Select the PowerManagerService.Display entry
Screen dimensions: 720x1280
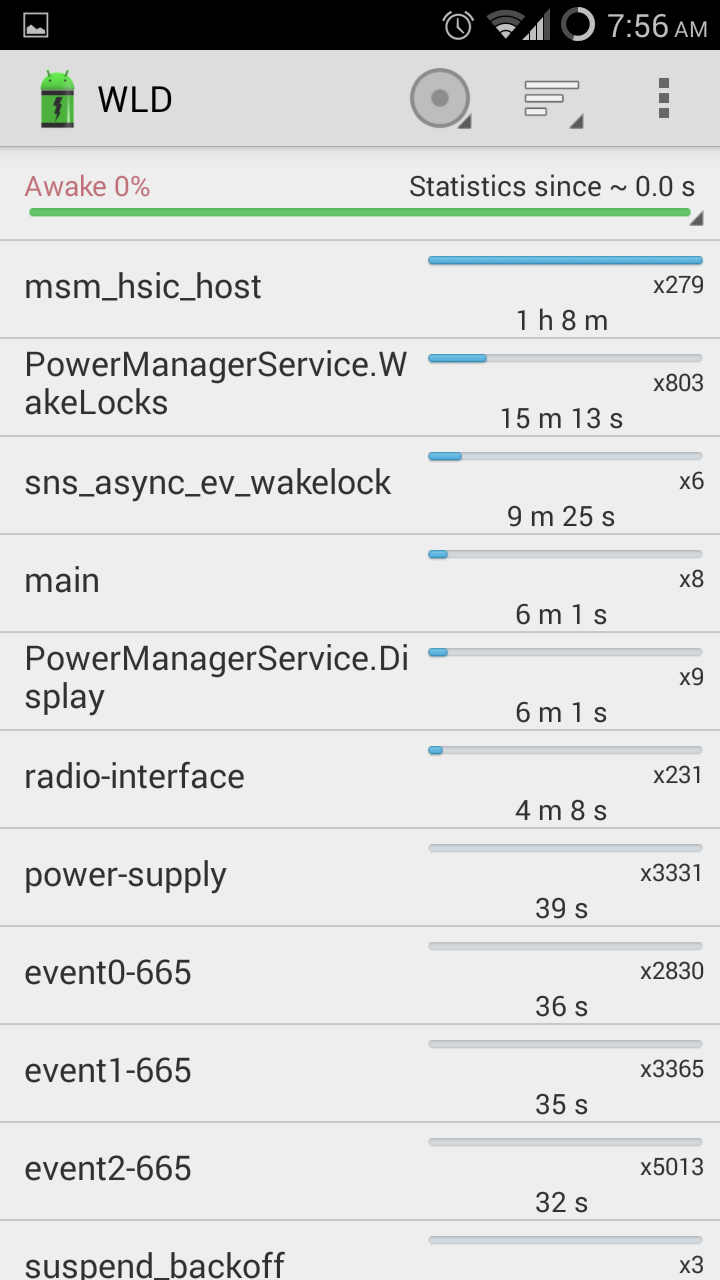[360, 682]
